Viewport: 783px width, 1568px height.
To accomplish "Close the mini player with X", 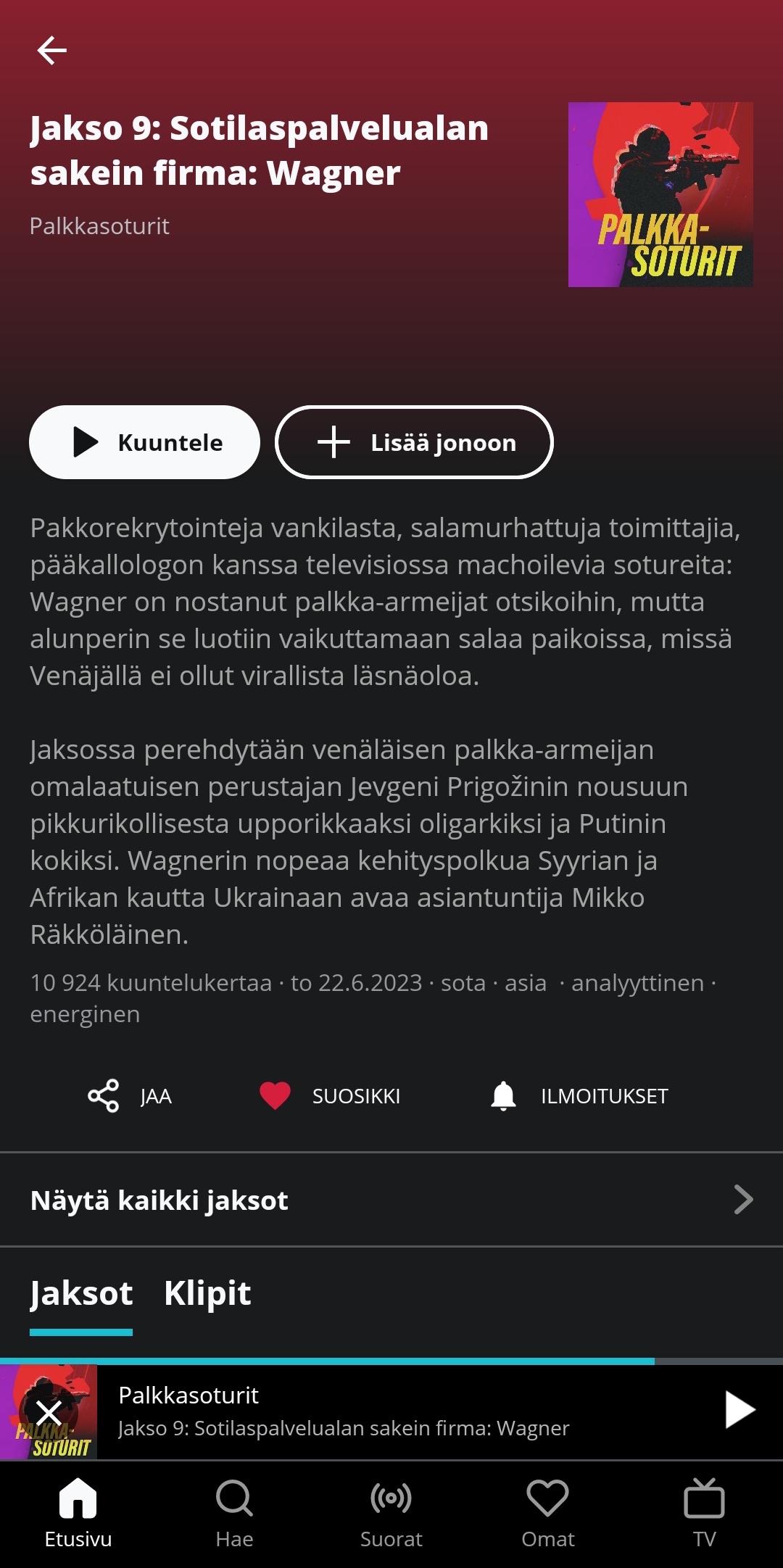I will 49,1412.
